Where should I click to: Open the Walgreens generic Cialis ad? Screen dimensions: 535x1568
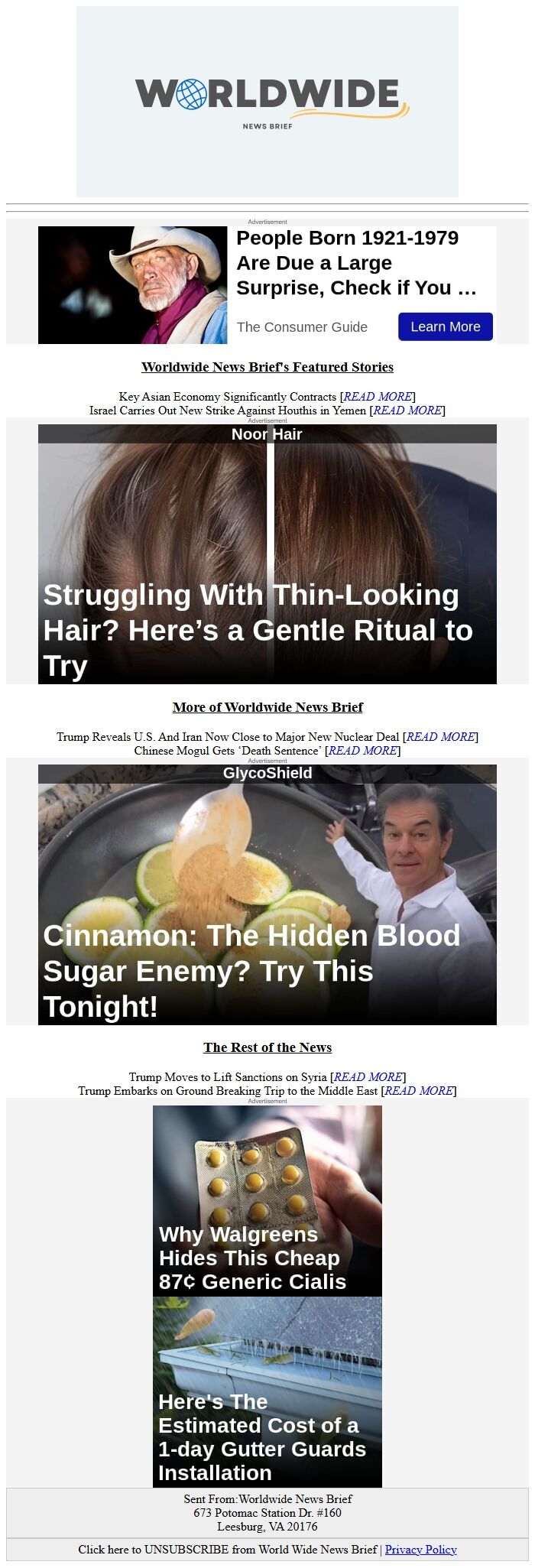click(267, 1202)
